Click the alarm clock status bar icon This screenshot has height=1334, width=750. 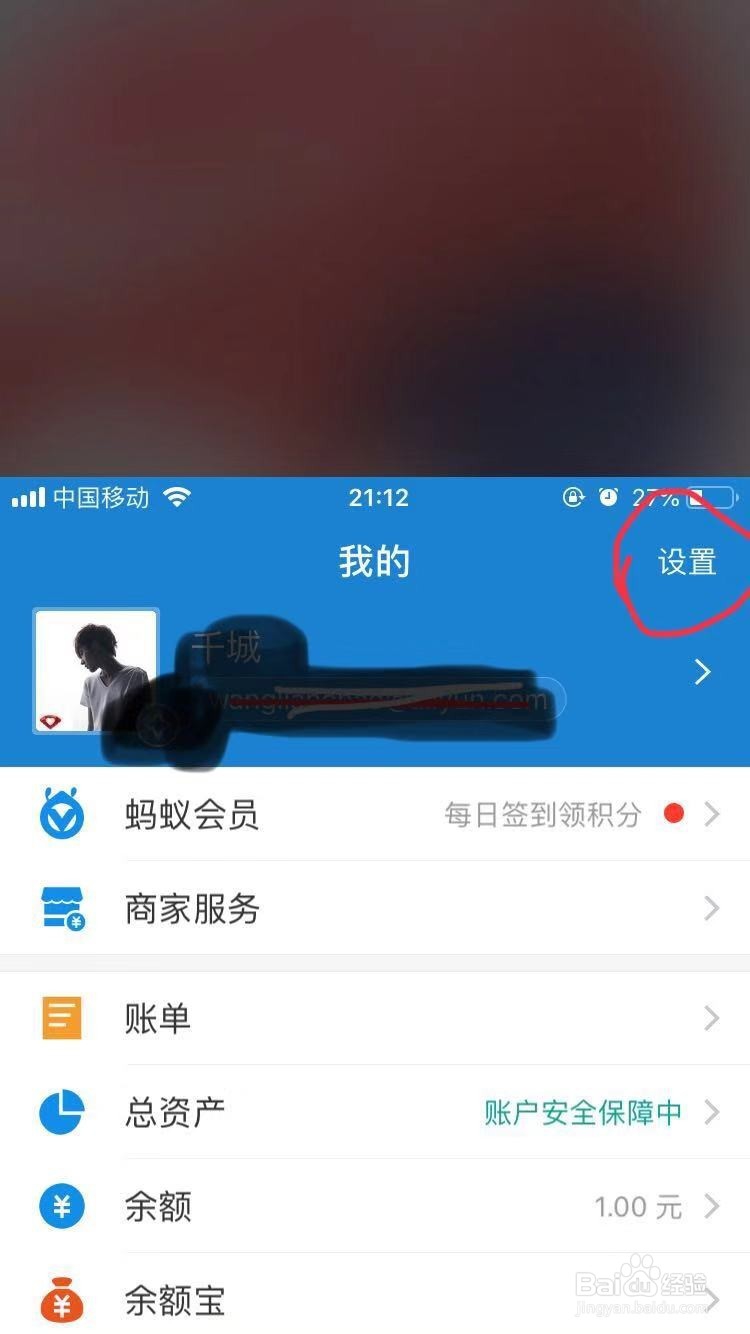coord(609,497)
